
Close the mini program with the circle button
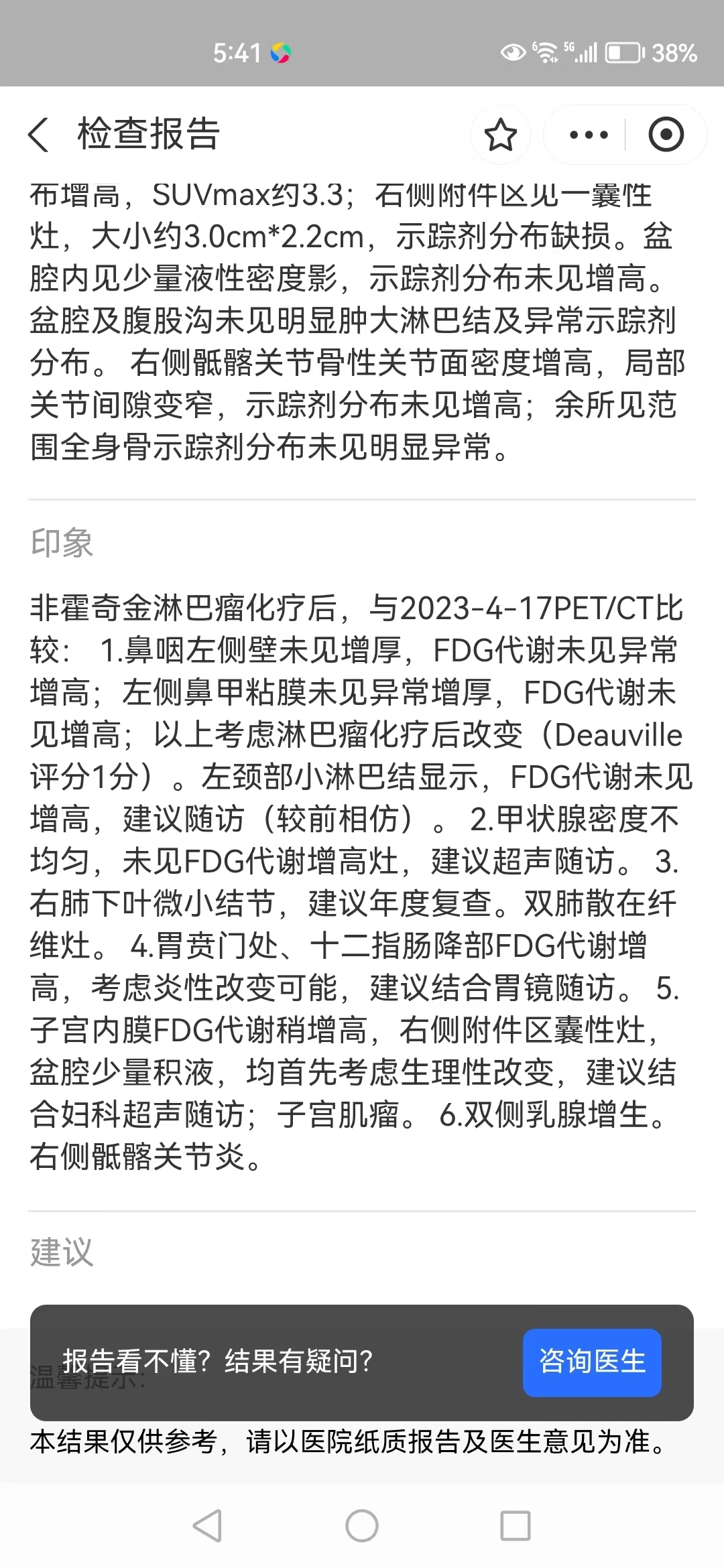666,135
